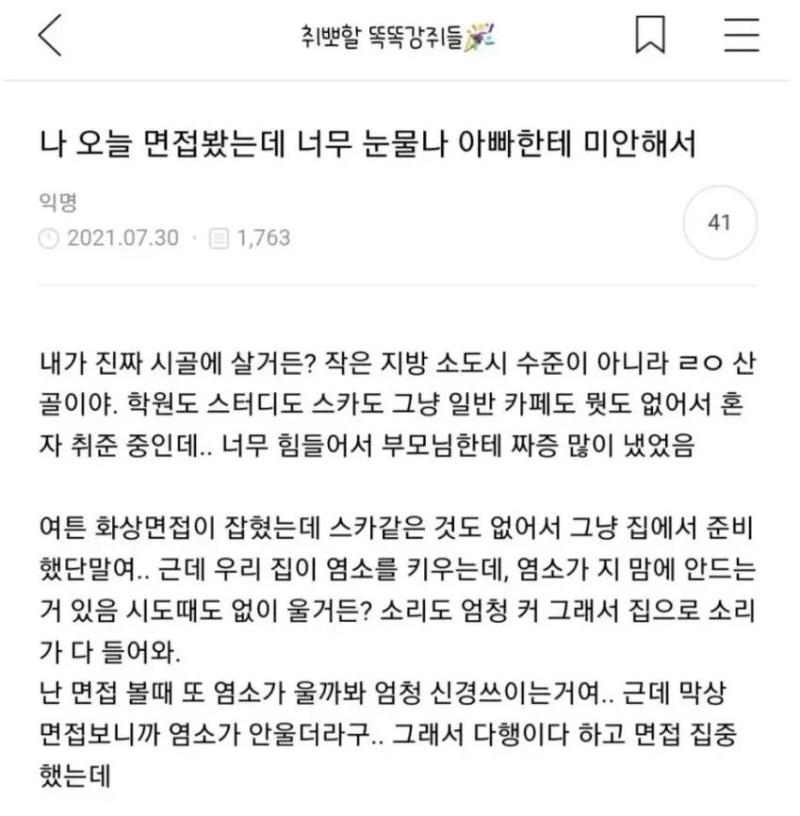Viewport: 800px width, 816px height.
Task: Open the 41 comments bubble
Action: (718, 223)
